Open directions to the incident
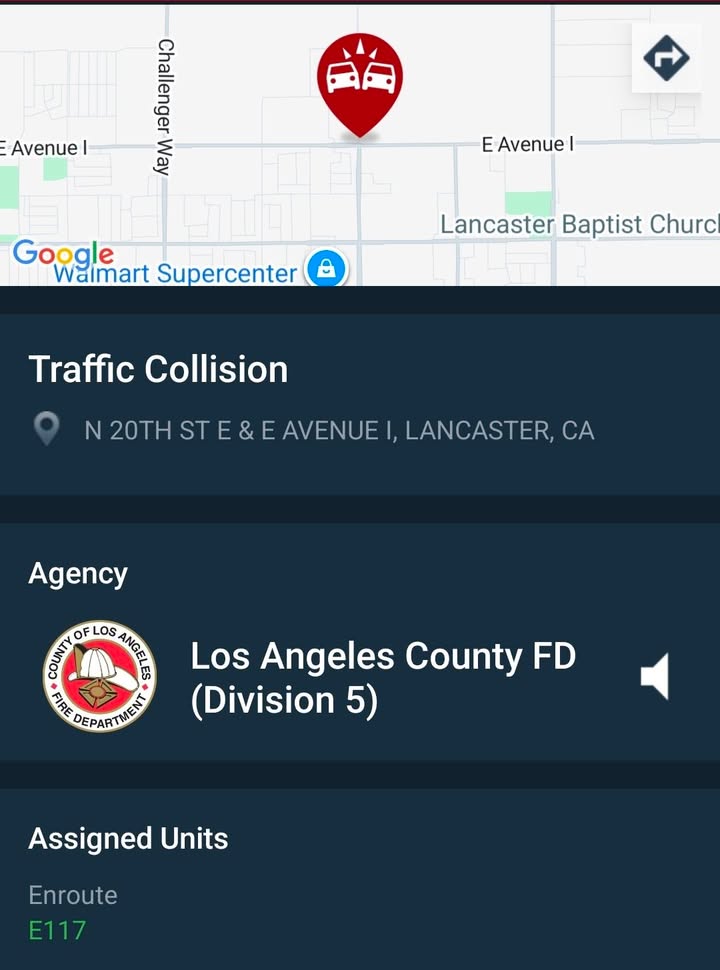The width and height of the screenshot is (720, 970). click(x=666, y=58)
